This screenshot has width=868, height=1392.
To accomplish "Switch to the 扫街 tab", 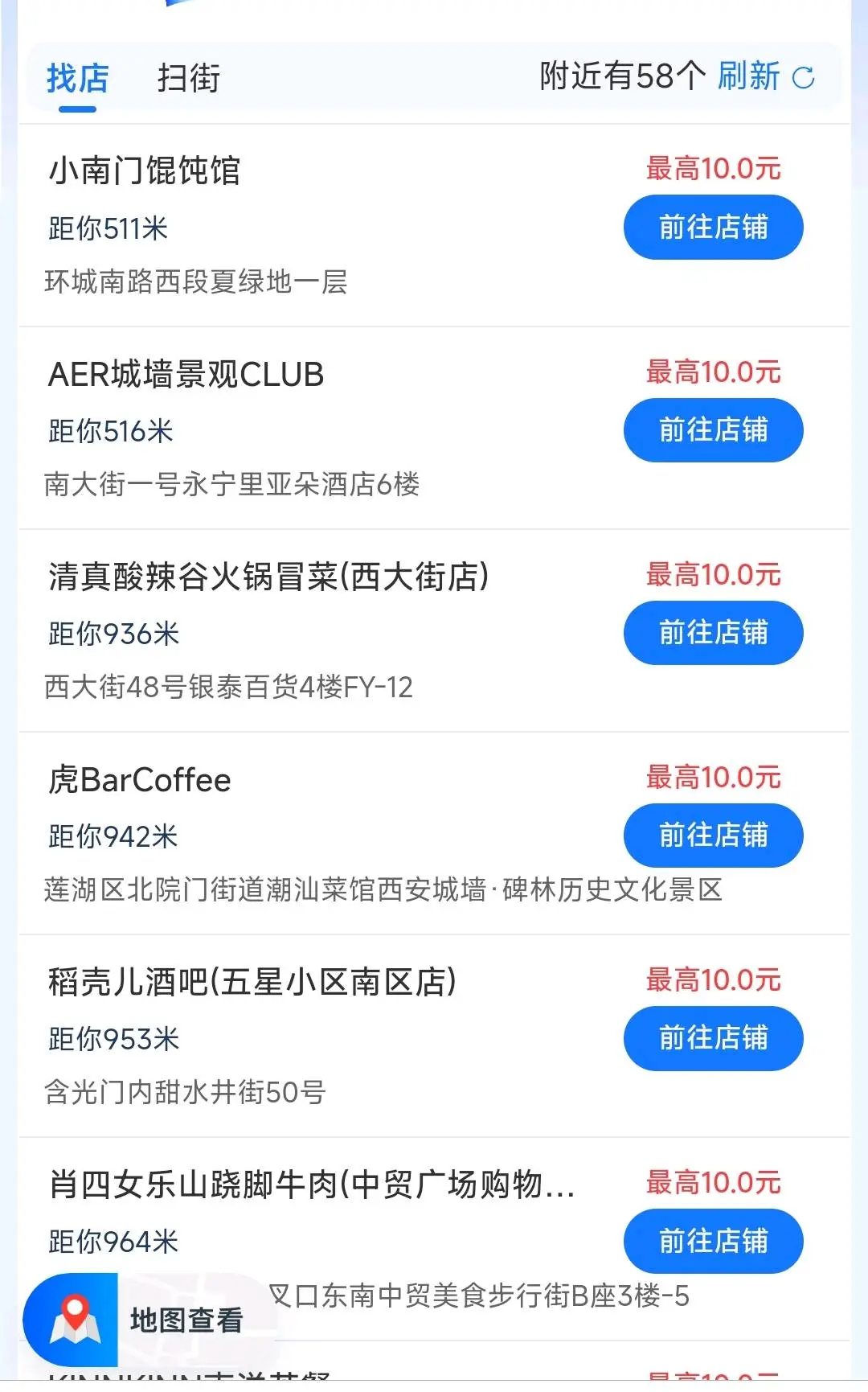I will click(x=189, y=78).
